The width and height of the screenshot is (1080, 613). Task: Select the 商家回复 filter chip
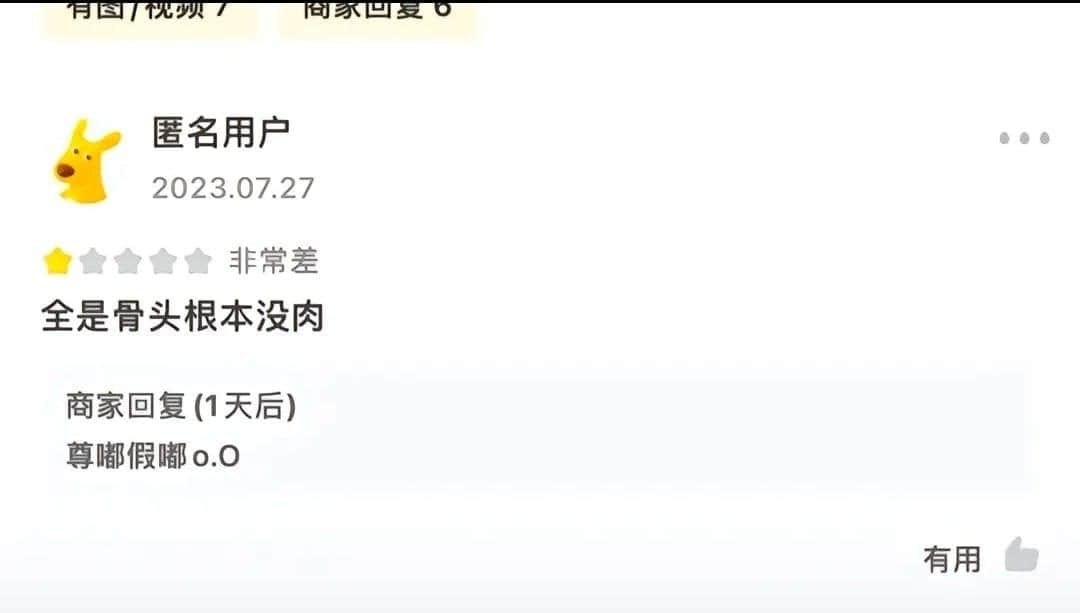(x=377, y=15)
